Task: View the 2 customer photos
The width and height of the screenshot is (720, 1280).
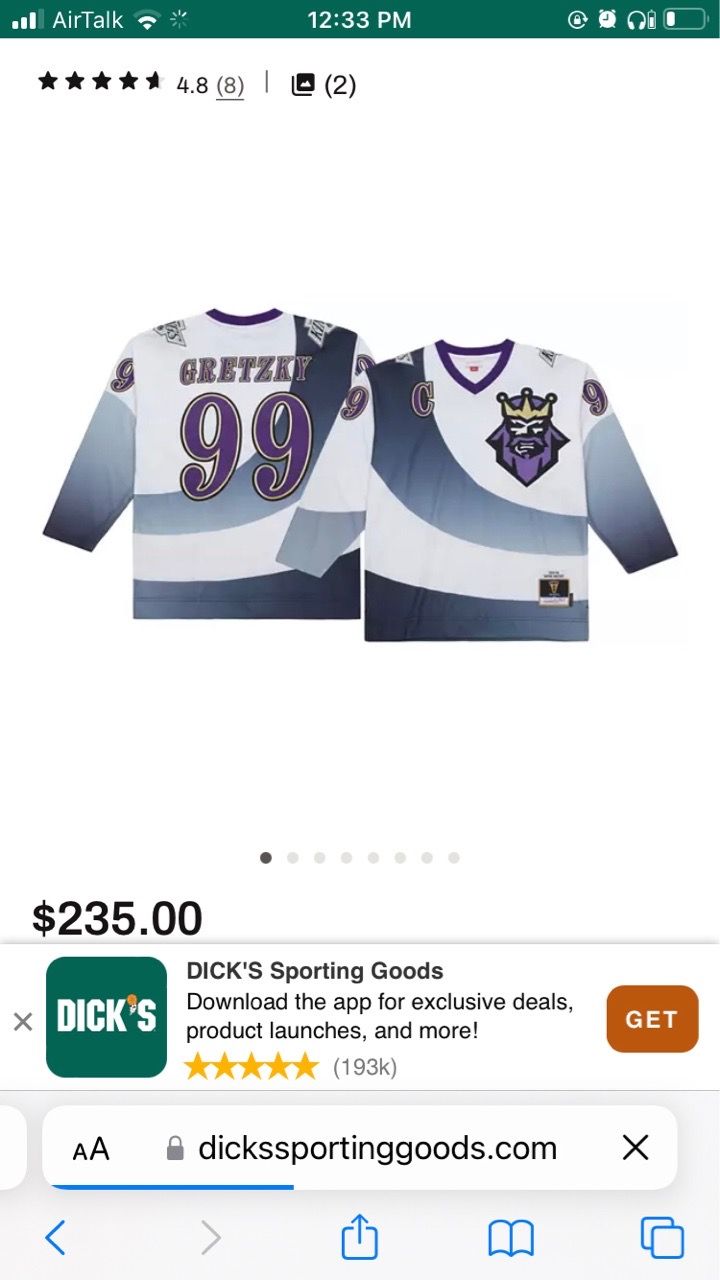Action: click(x=324, y=85)
